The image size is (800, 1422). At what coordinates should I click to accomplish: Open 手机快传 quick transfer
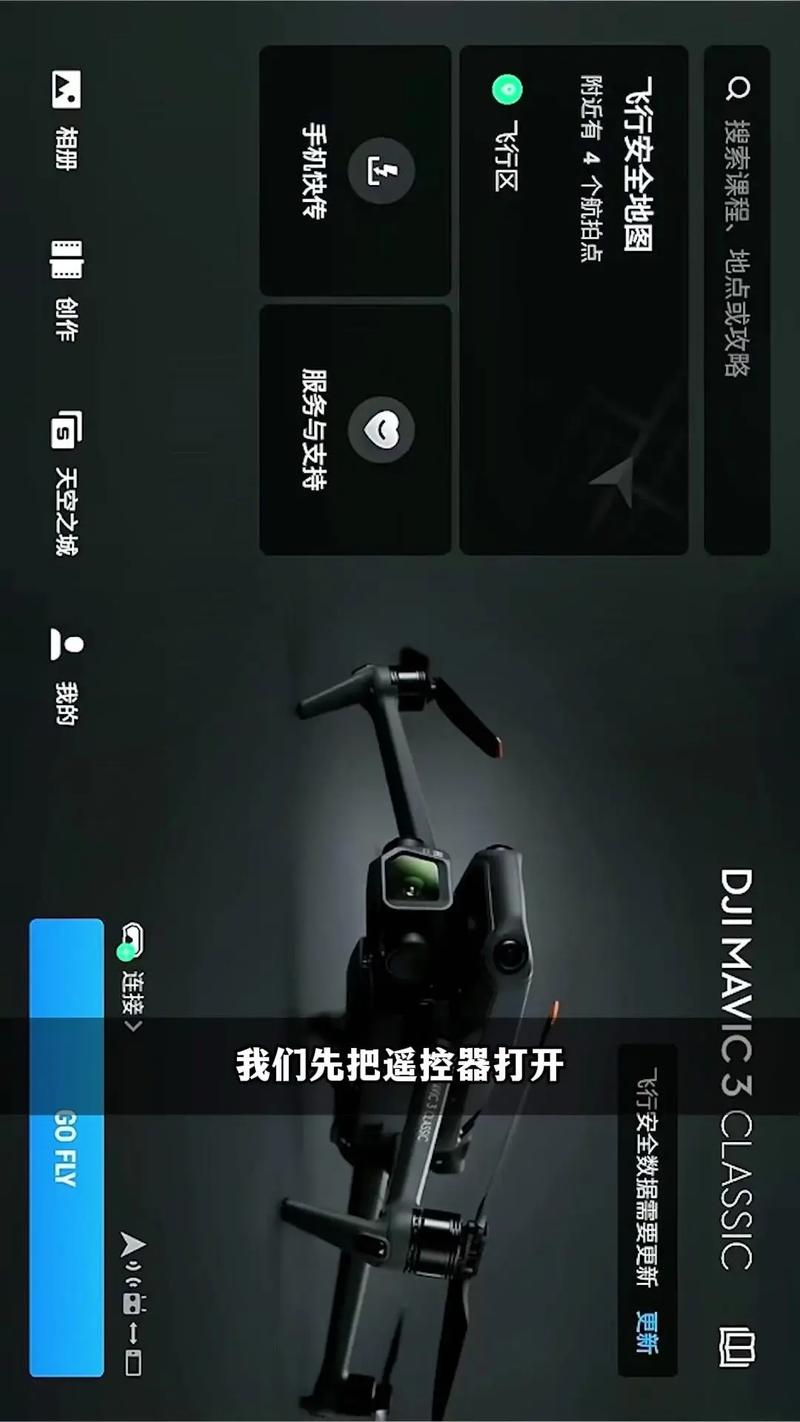(x=355, y=171)
